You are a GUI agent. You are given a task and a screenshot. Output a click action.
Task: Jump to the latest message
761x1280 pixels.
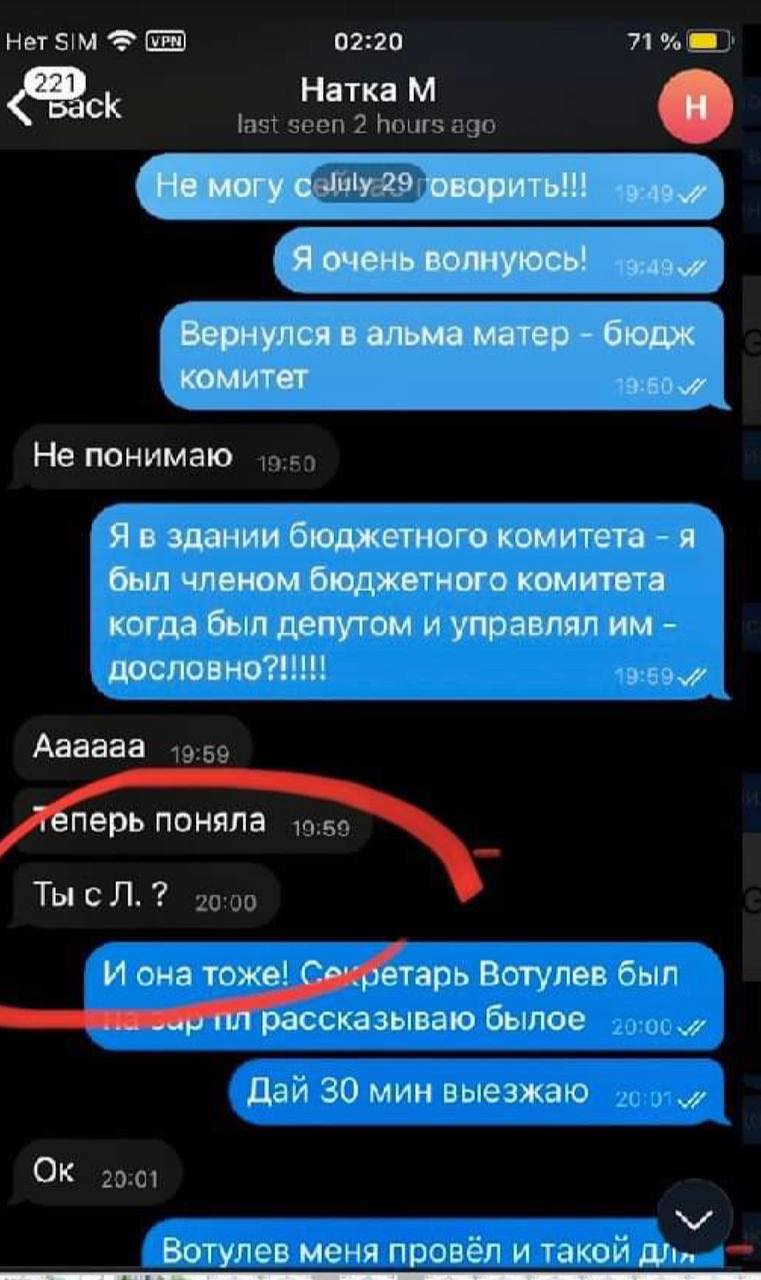695,1216
